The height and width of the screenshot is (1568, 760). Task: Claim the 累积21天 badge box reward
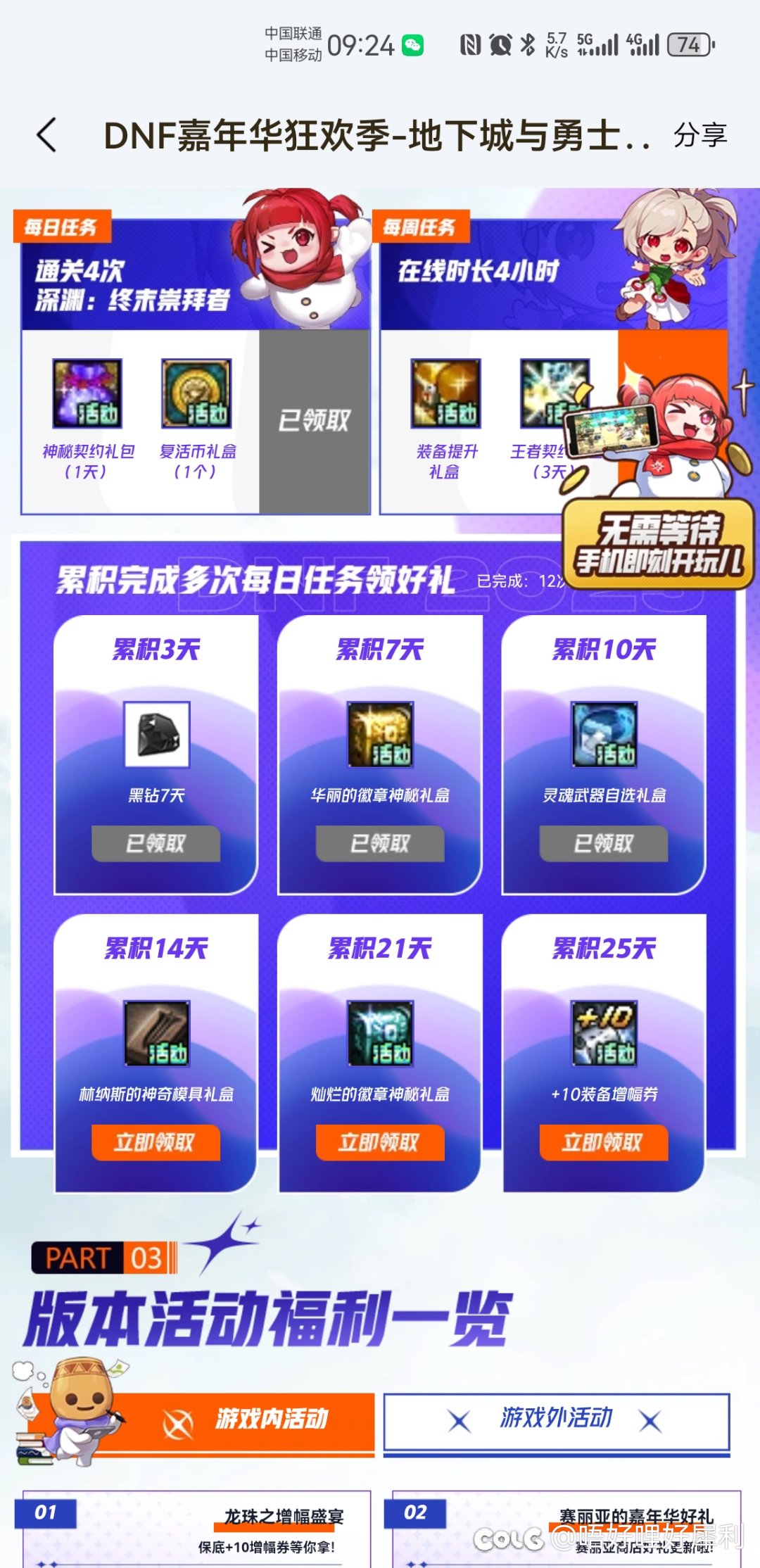(379, 1142)
